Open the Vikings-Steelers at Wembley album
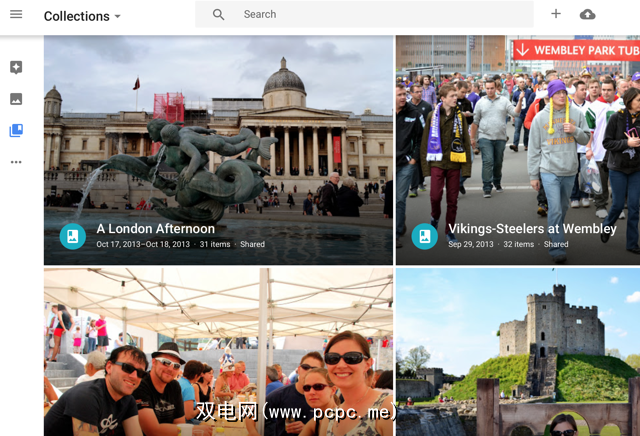Screen dimensions: 640x436 point(517,150)
